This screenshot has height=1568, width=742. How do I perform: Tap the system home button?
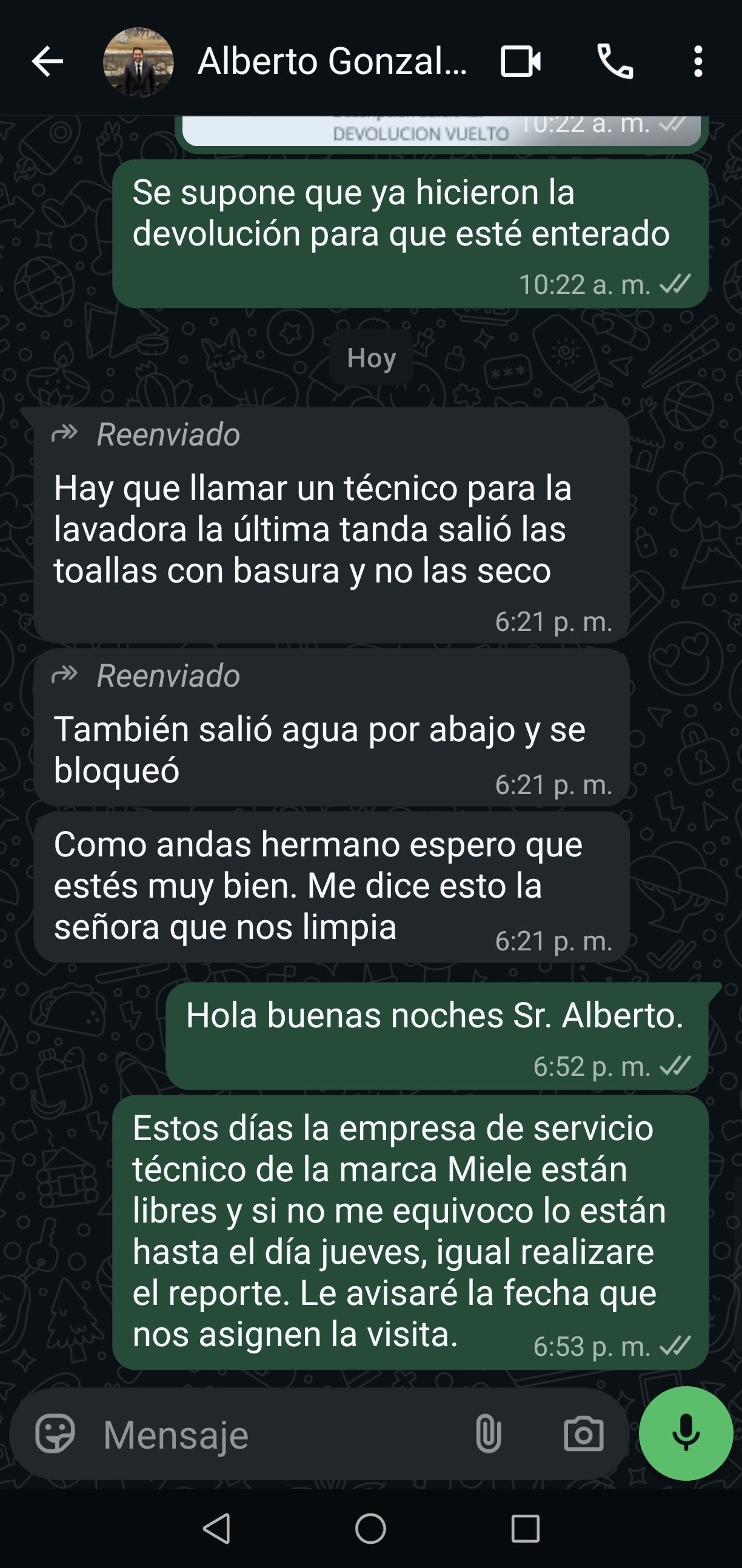370,1529
